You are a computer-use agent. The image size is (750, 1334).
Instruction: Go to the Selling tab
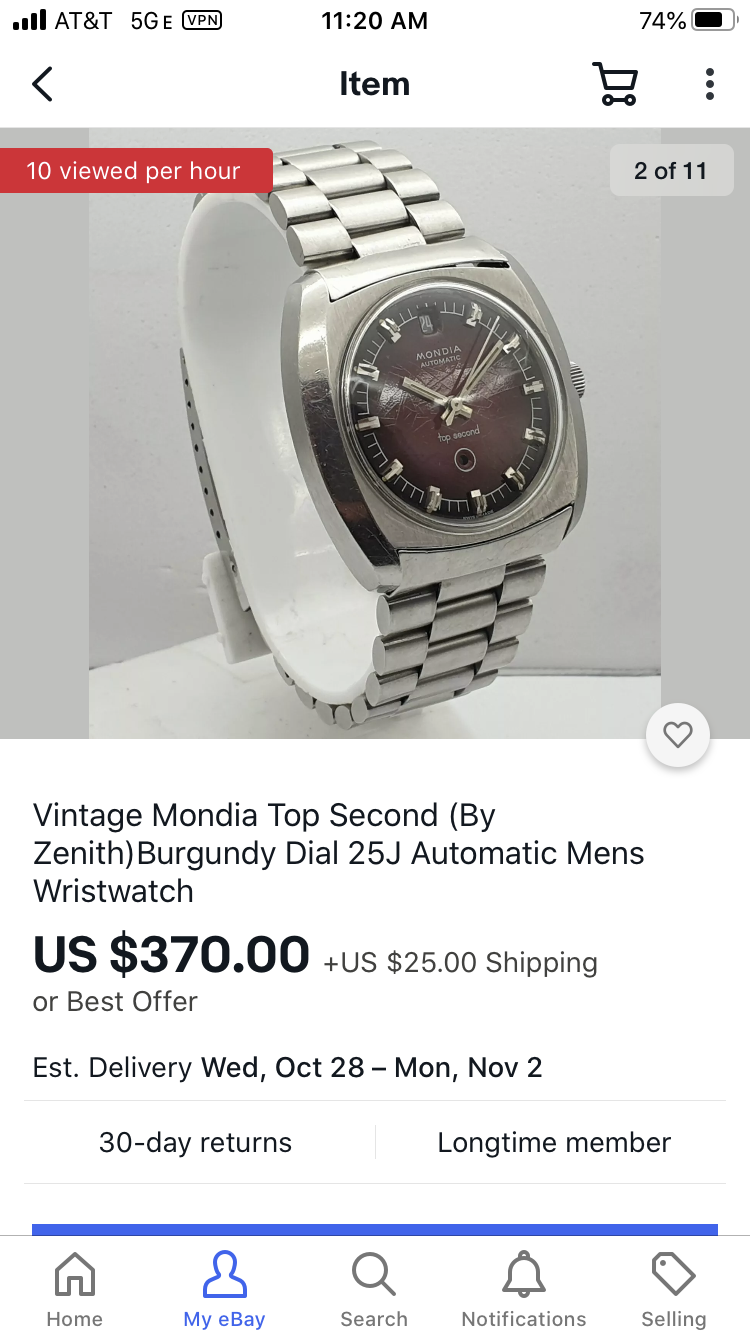tap(673, 1288)
